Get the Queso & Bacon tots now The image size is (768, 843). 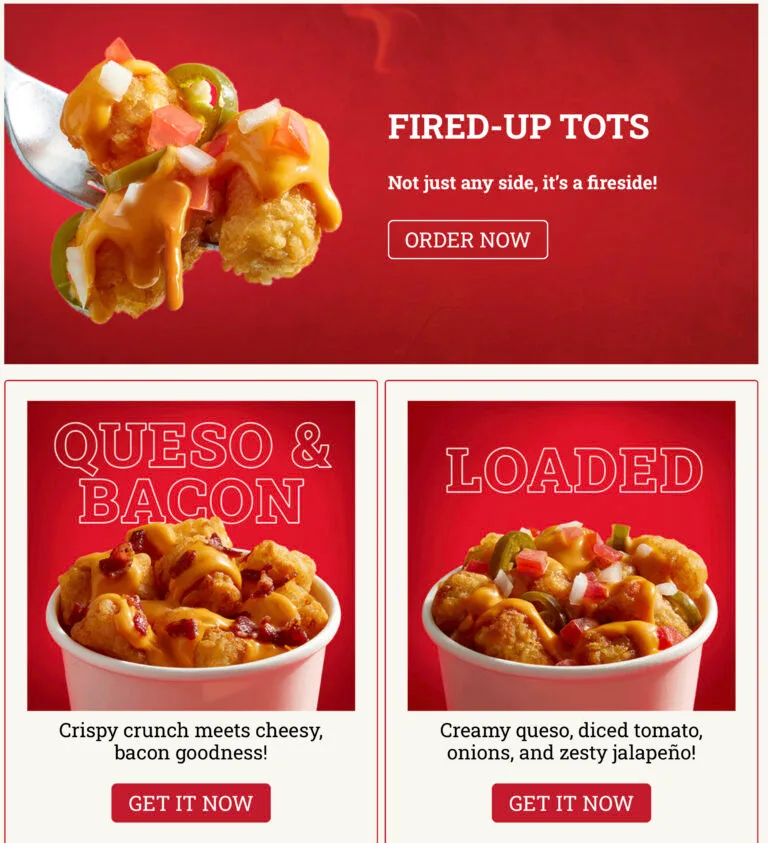190,803
